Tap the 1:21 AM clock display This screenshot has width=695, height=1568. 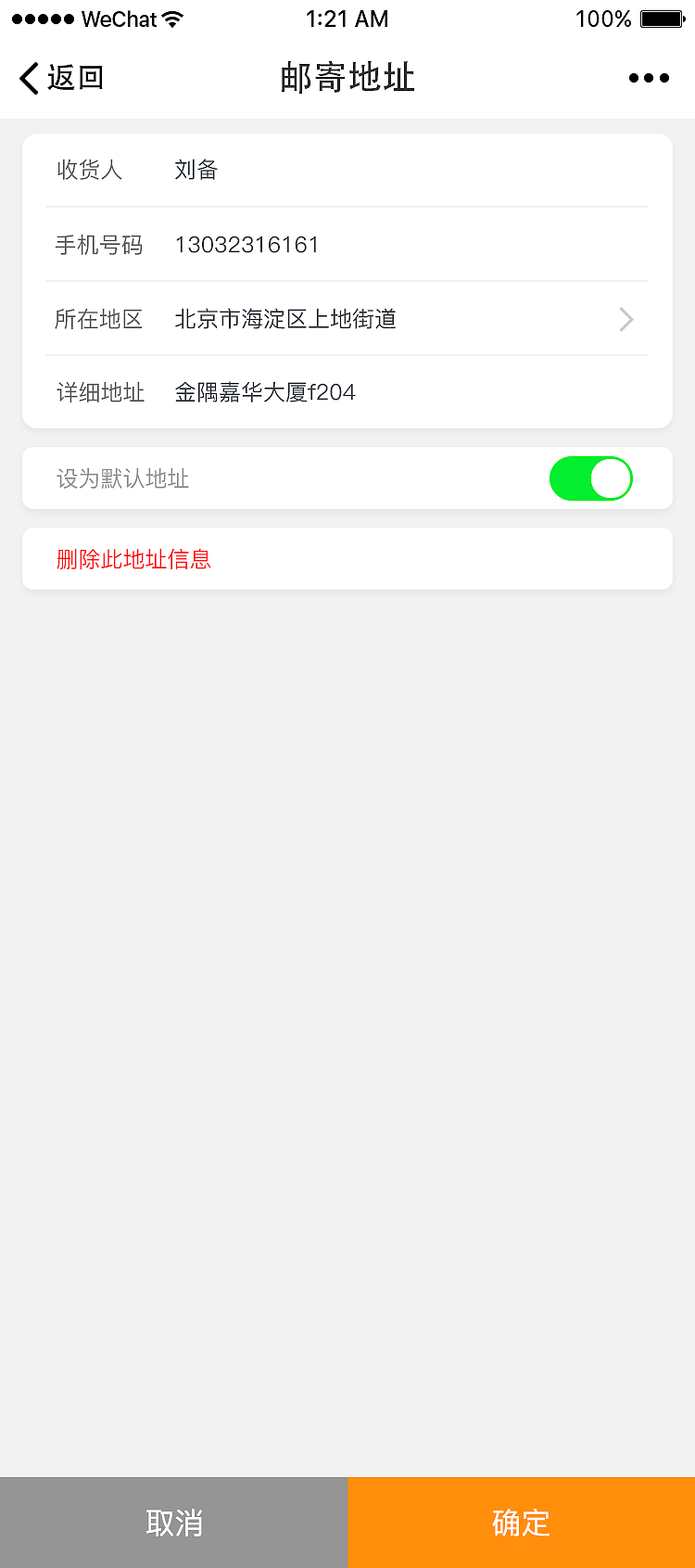347,19
